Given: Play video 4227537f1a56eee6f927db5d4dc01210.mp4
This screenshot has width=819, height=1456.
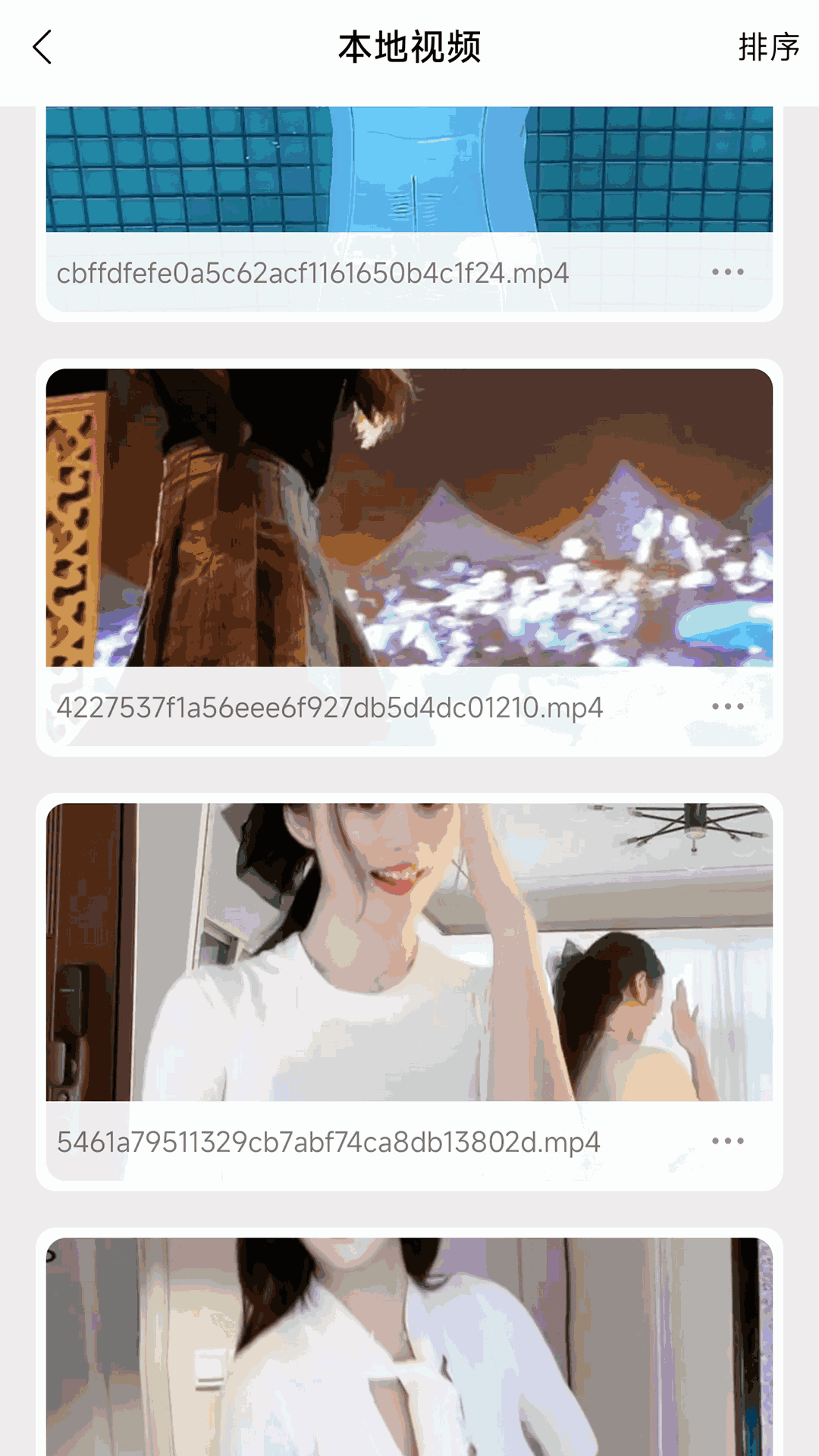Looking at the screenshot, I should pyautogui.click(x=409, y=518).
